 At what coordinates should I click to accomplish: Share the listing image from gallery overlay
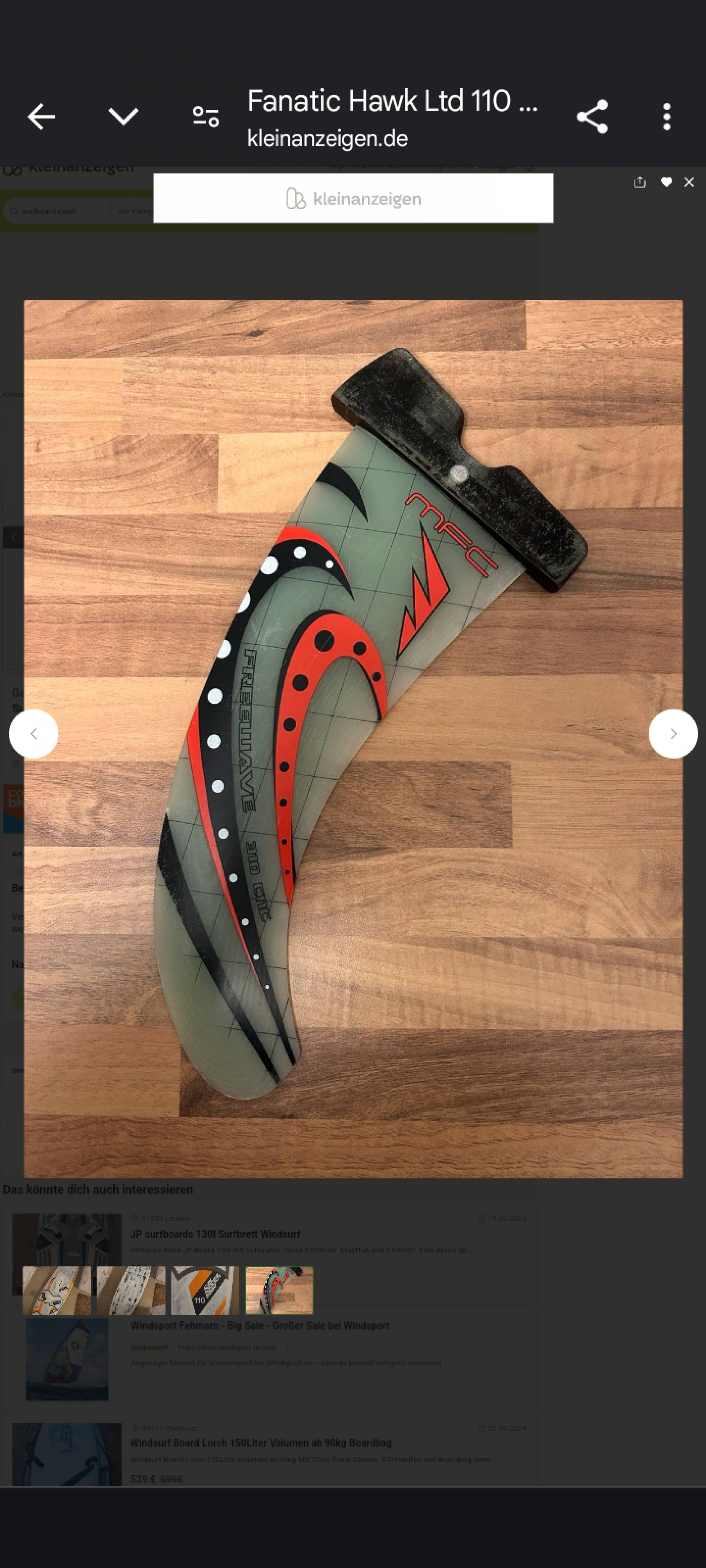click(x=640, y=183)
